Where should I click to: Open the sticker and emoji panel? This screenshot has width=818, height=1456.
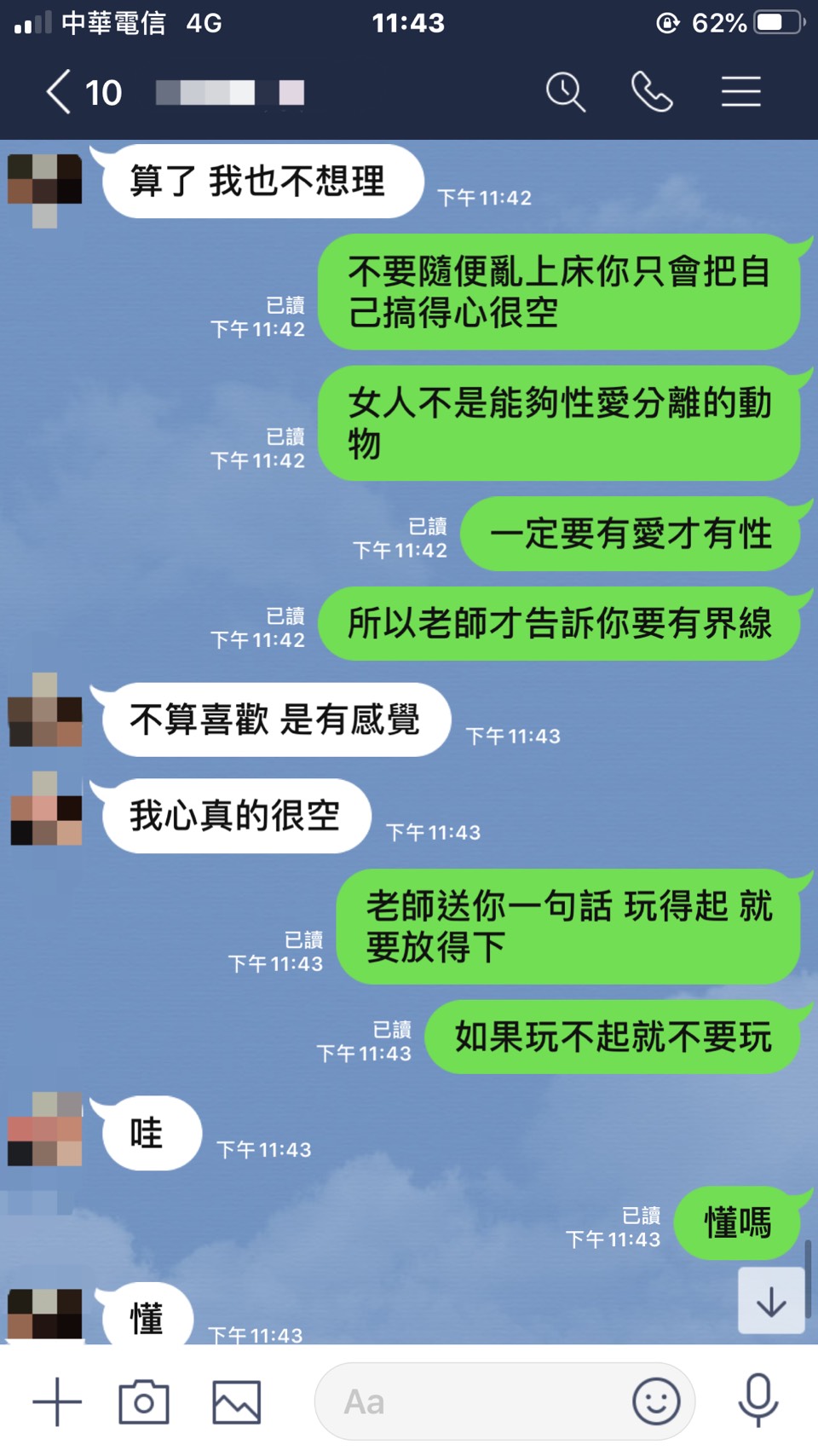pyautogui.click(x=656, y=1401)
